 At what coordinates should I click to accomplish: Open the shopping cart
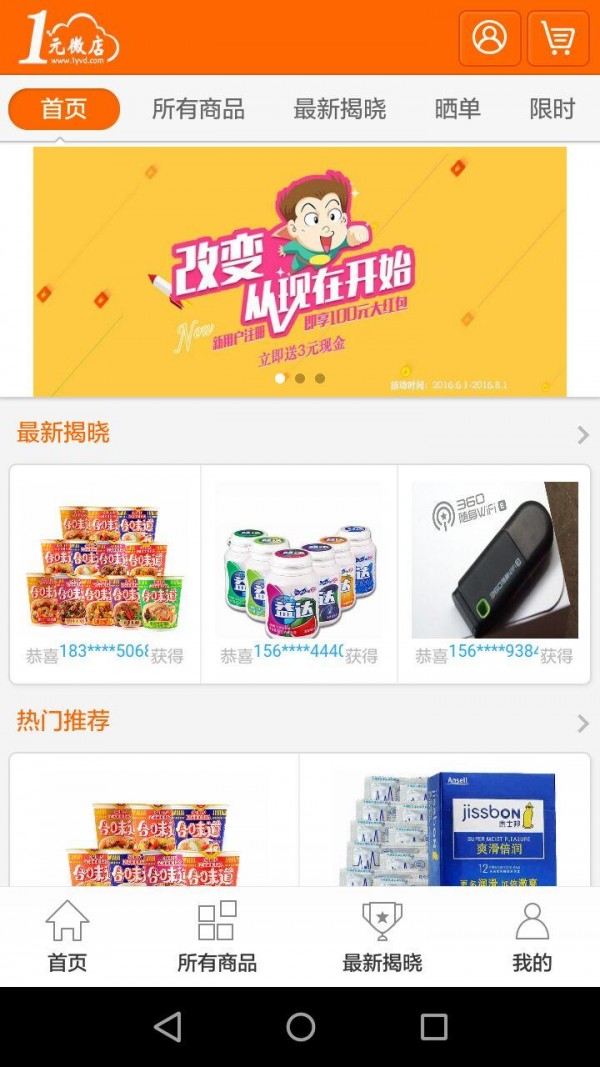[557, 39]
